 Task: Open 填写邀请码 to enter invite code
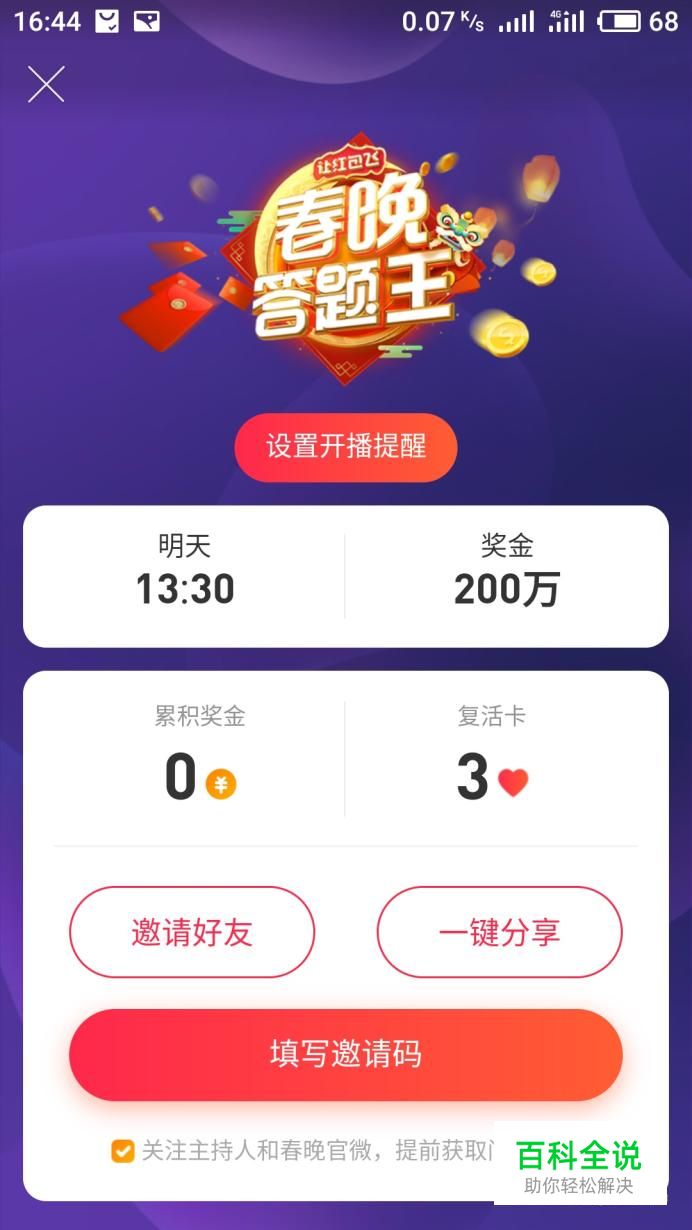click(346, 1054)
